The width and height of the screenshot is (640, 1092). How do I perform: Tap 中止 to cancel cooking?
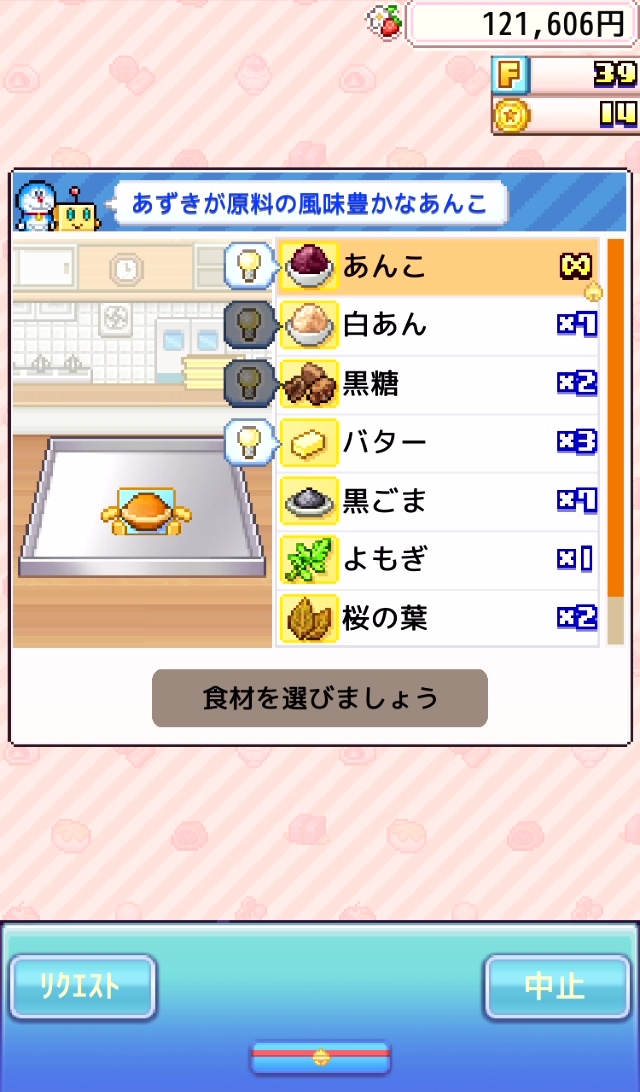click(555, 987)
